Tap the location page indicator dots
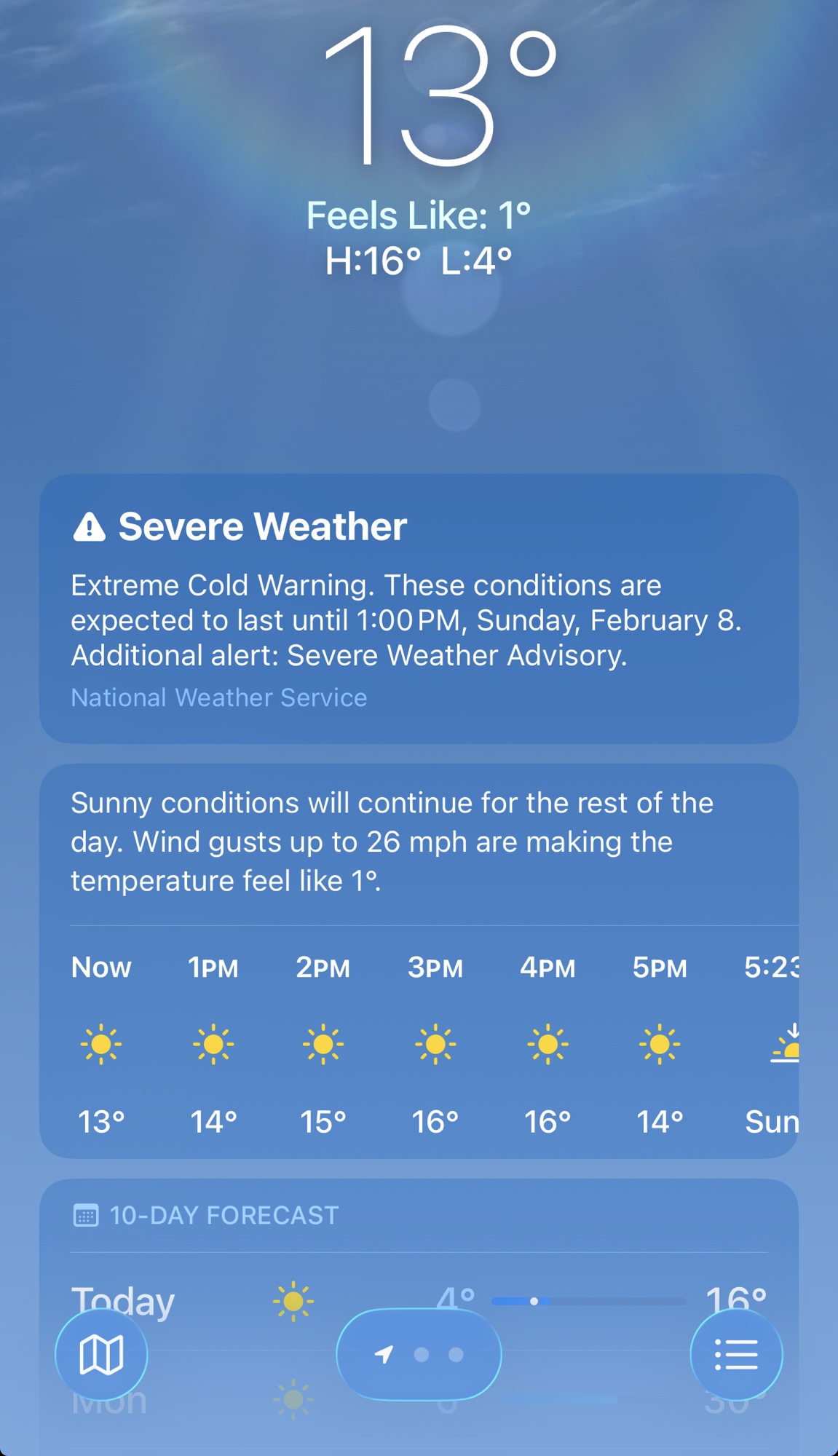This screenshot has width=838, height=1456. 419,1355
